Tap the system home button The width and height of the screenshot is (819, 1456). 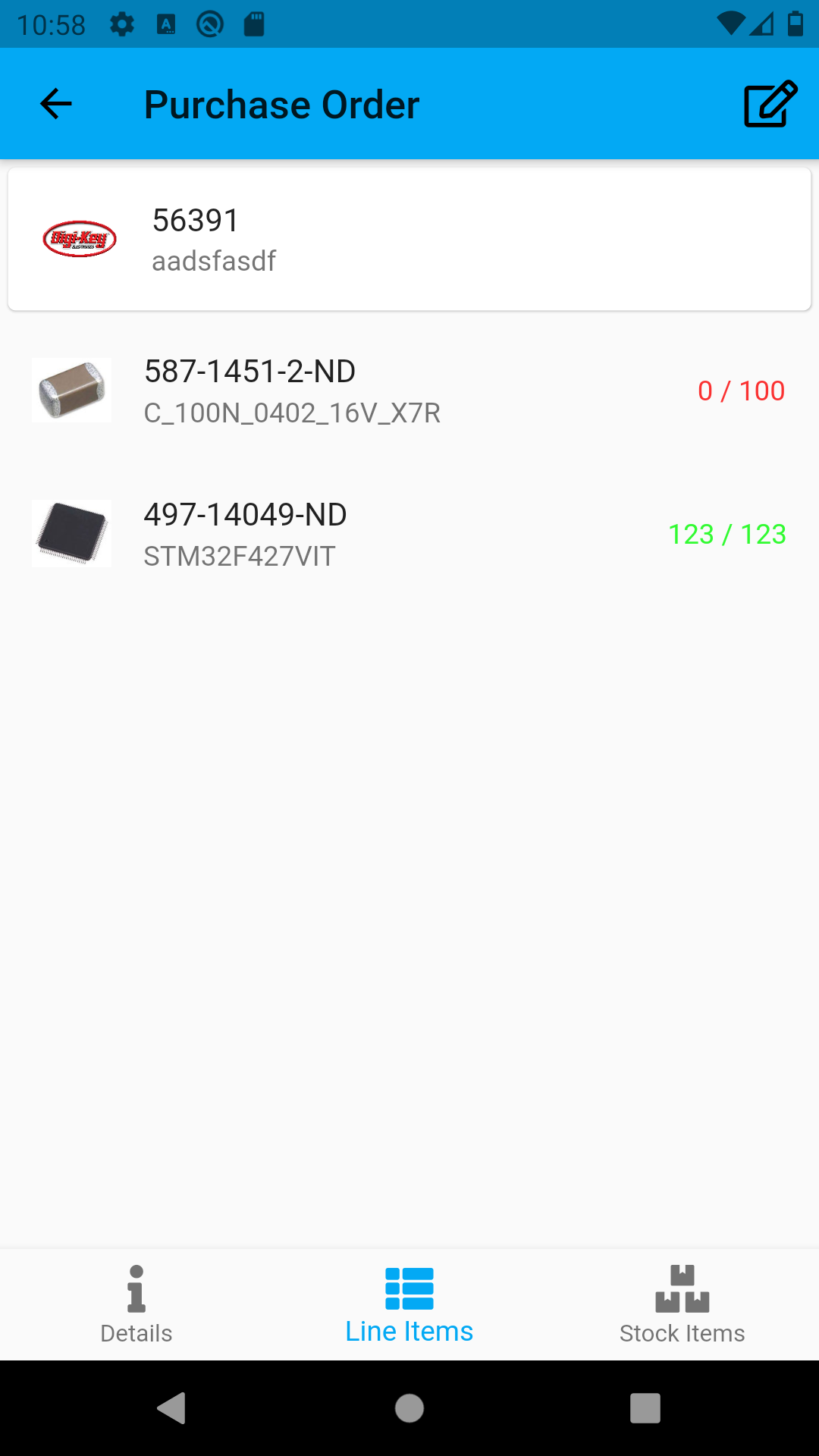pos(409,1408)
